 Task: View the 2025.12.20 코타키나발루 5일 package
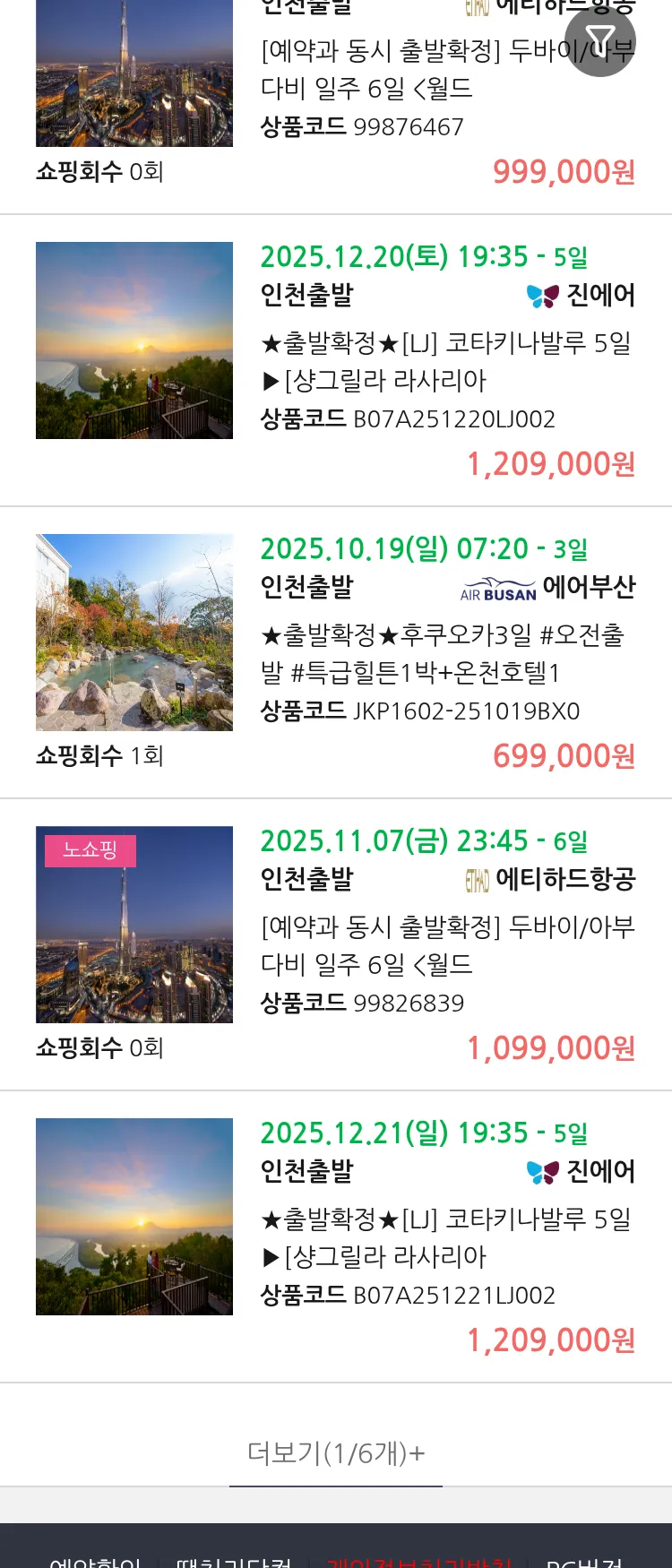445,361
